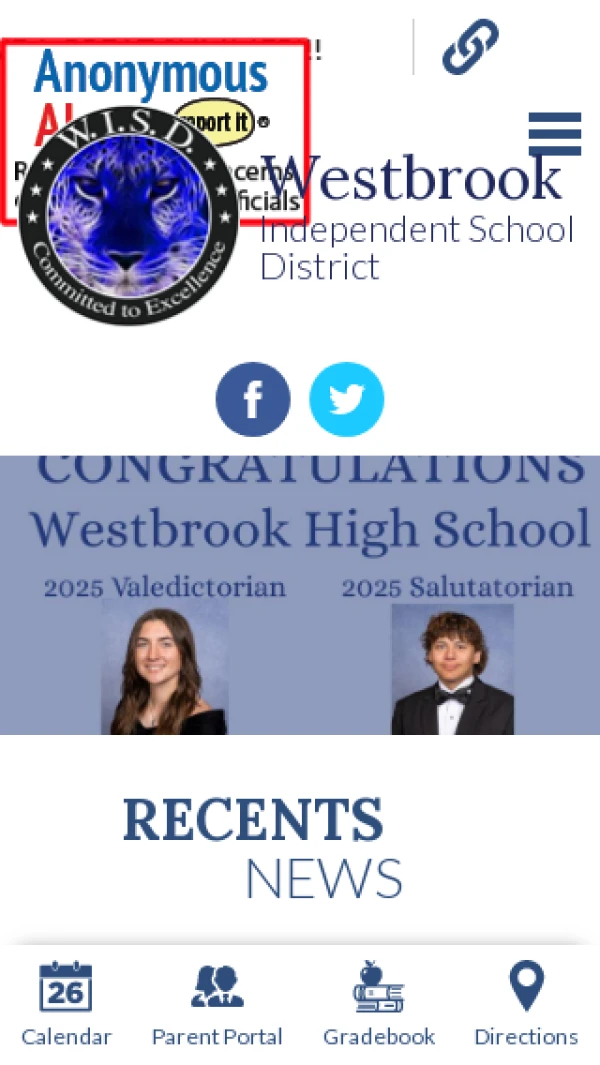The width and height of the screenshot is (600, 1065).
Task: Open the hamburger navigation menu
Action: point(555,134)
